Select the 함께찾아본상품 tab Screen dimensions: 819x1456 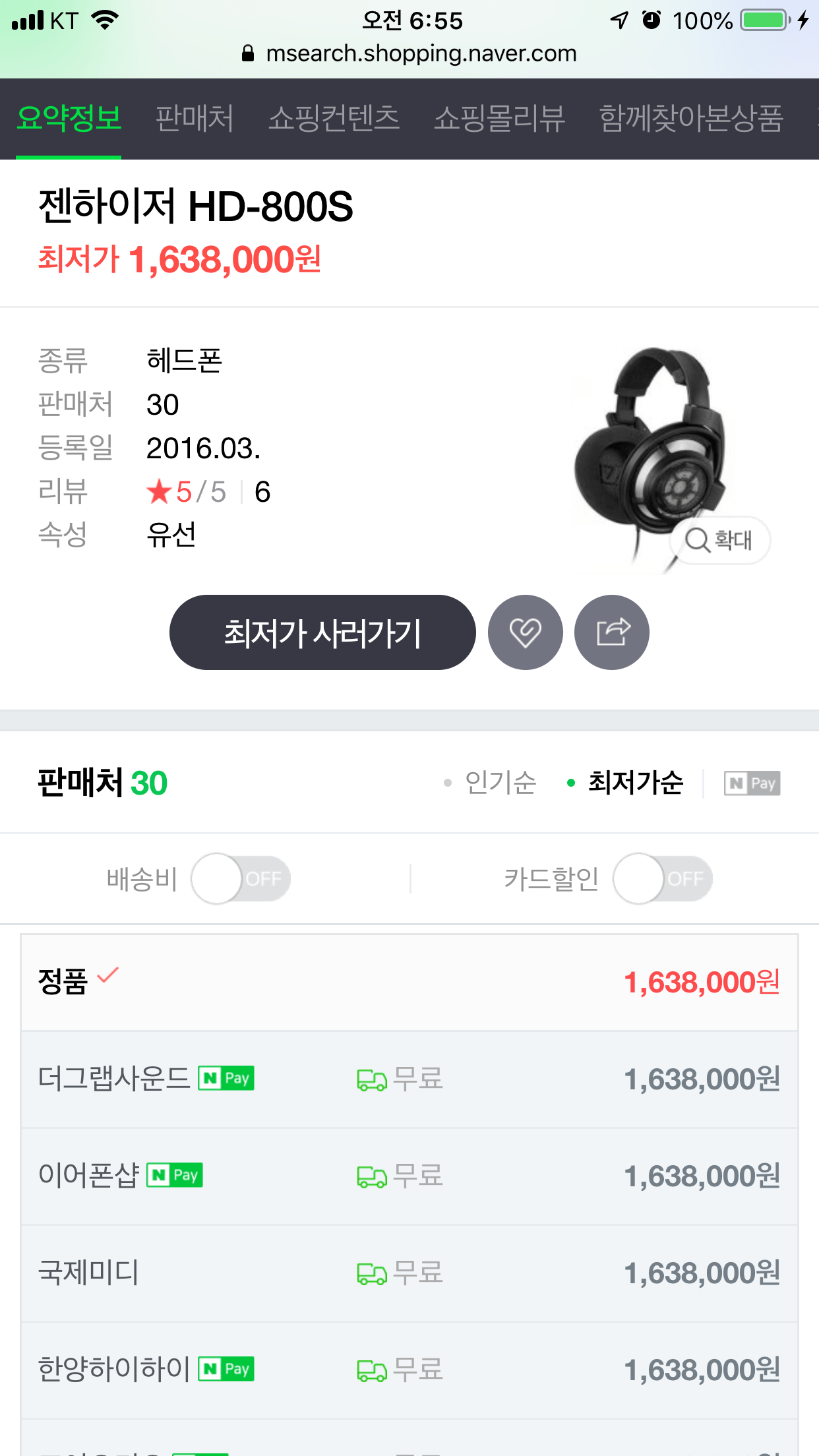pos(691,119)
